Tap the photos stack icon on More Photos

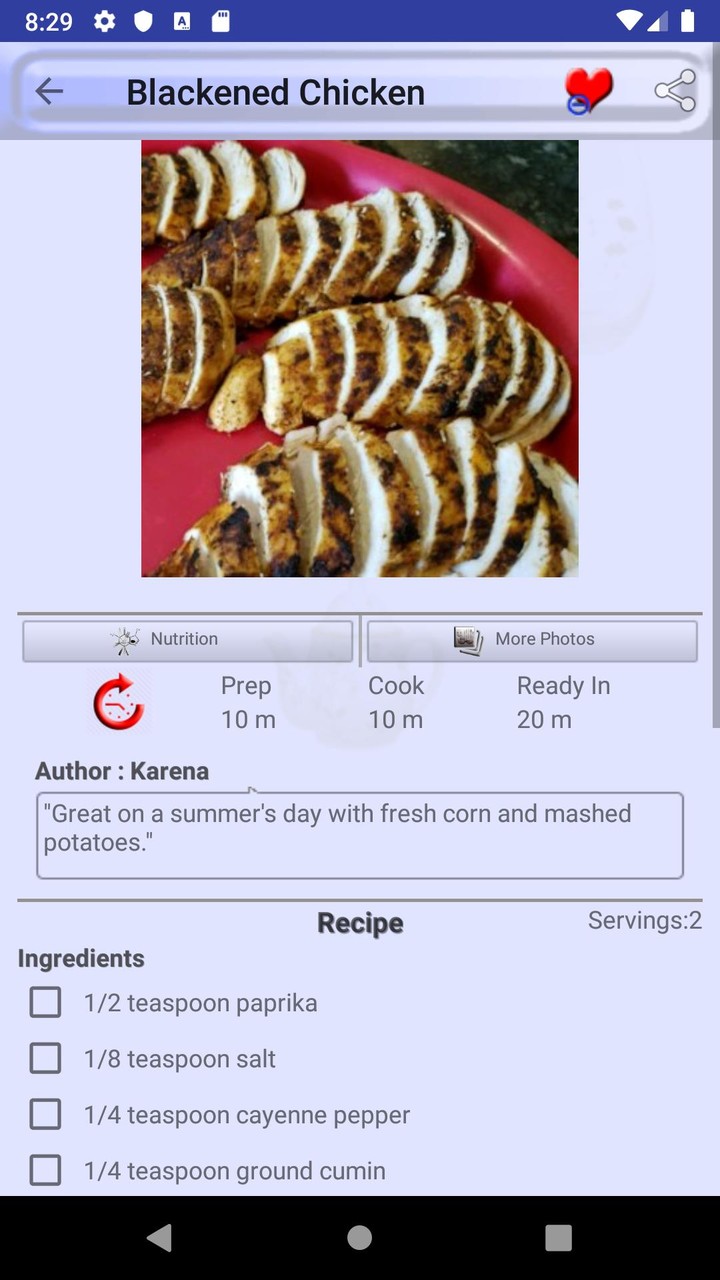click(x=466, y=638)
